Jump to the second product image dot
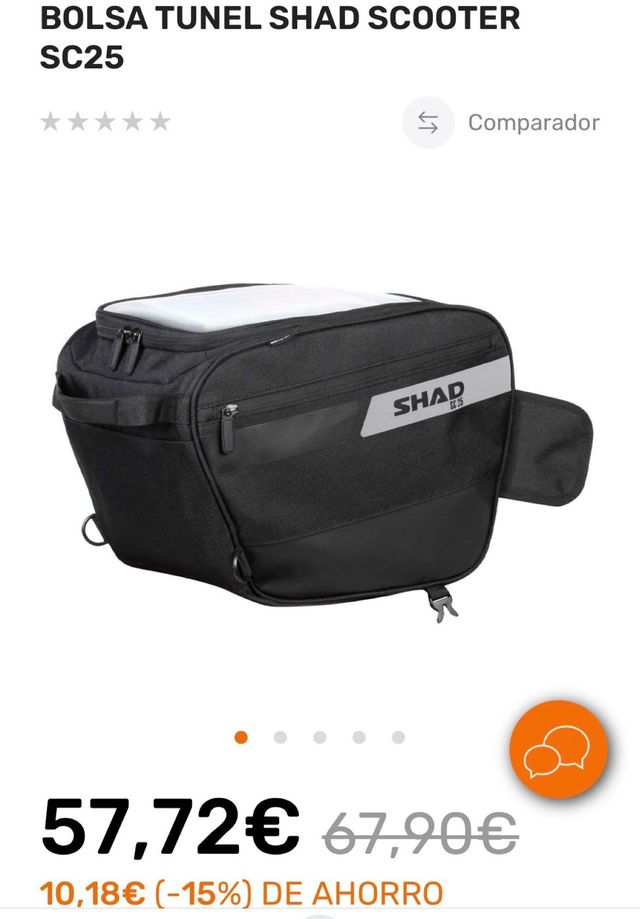This screenshot has height=919, width=640. [280, 738]
